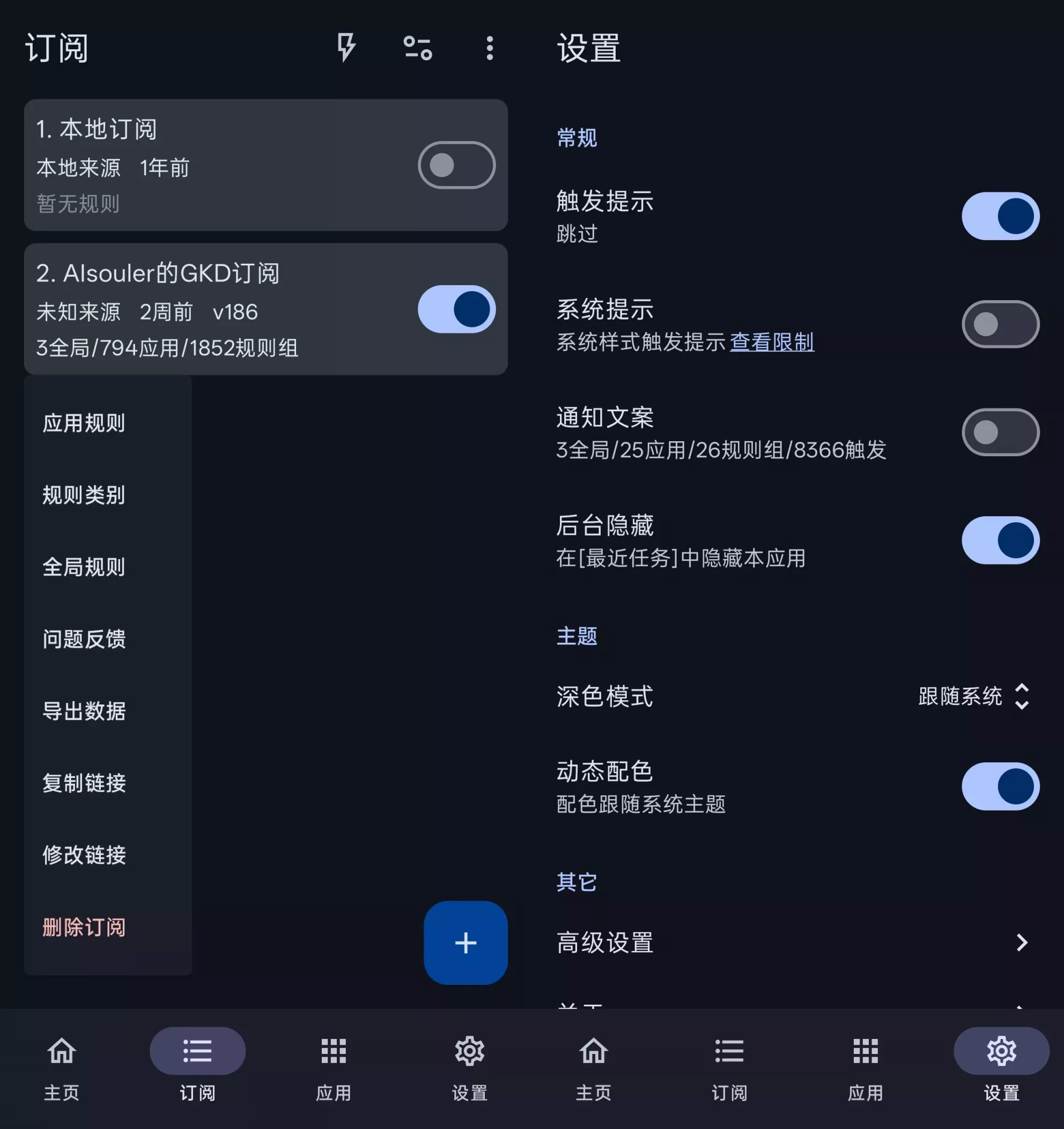This screenshot has height=1129, width=1064.
Task: Open the subscription filter icon in top bar
Action: point(419,49)
